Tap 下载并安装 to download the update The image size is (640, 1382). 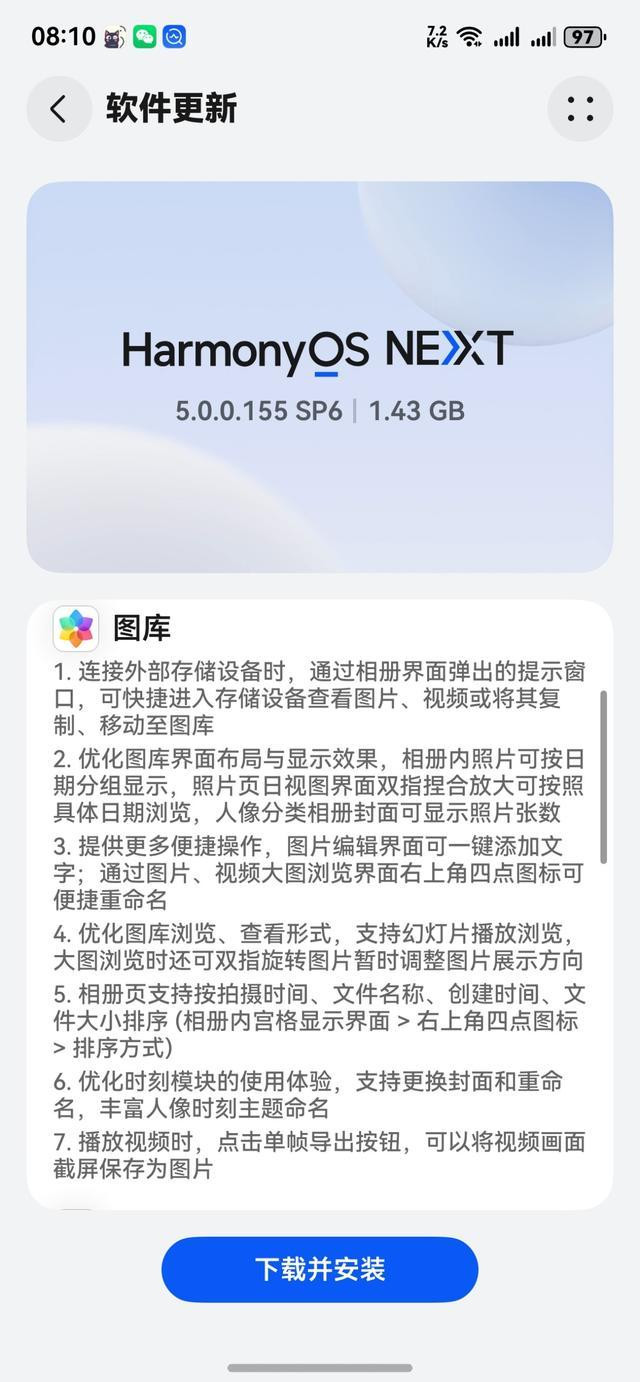click(320, 1269)
